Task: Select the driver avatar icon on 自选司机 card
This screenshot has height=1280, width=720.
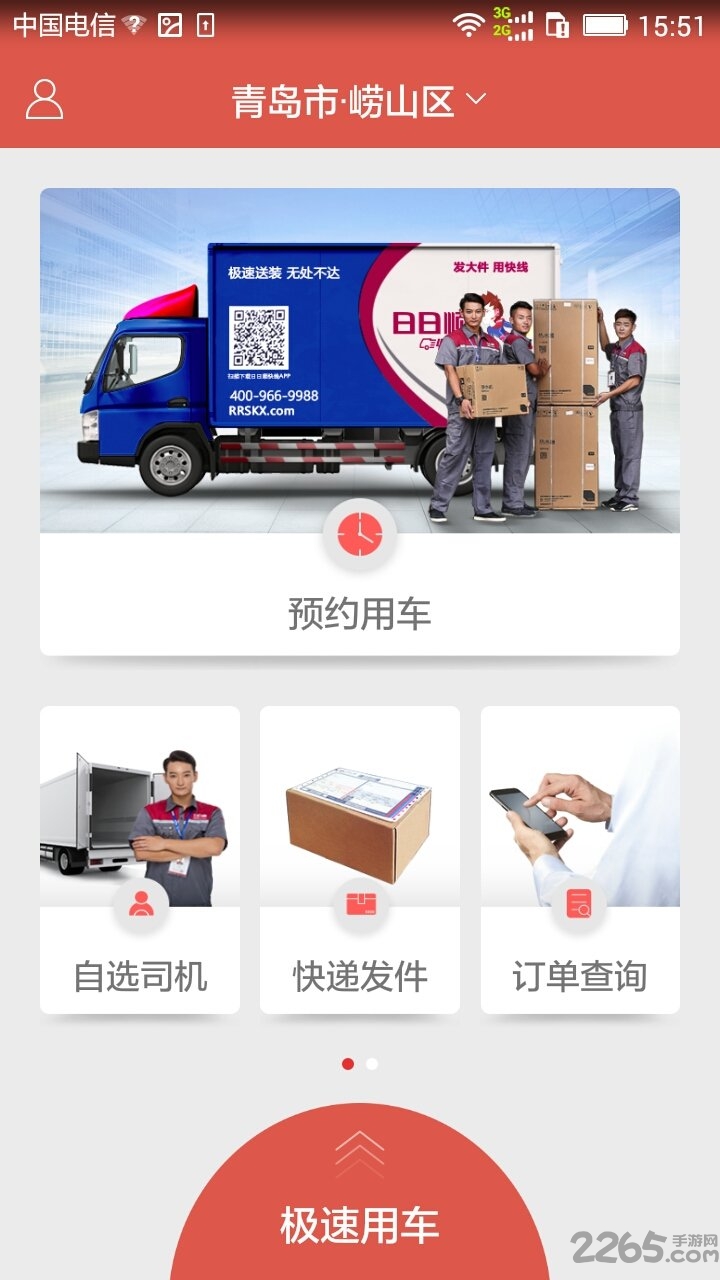Action: click(x=140, y=901)
